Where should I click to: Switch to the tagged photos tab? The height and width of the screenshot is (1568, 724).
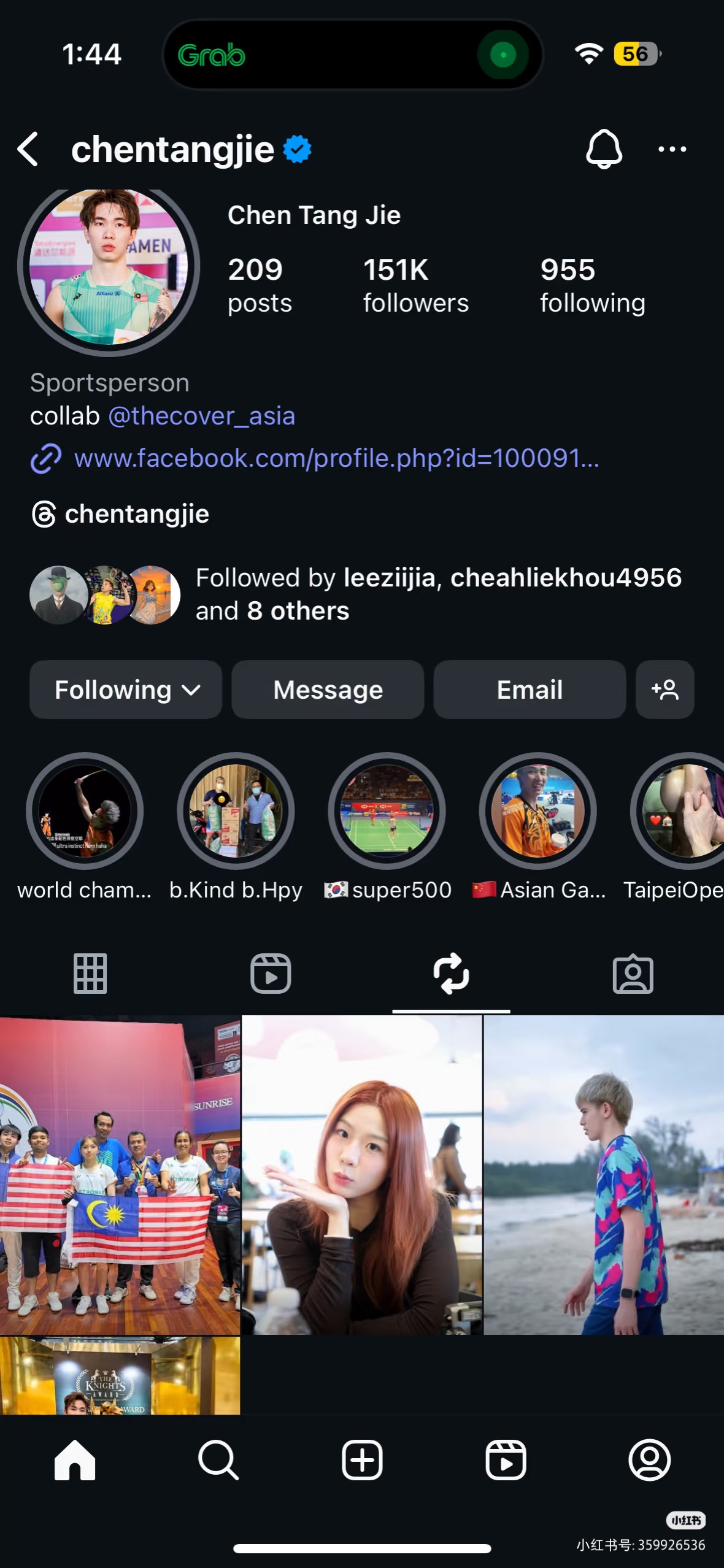633,974
